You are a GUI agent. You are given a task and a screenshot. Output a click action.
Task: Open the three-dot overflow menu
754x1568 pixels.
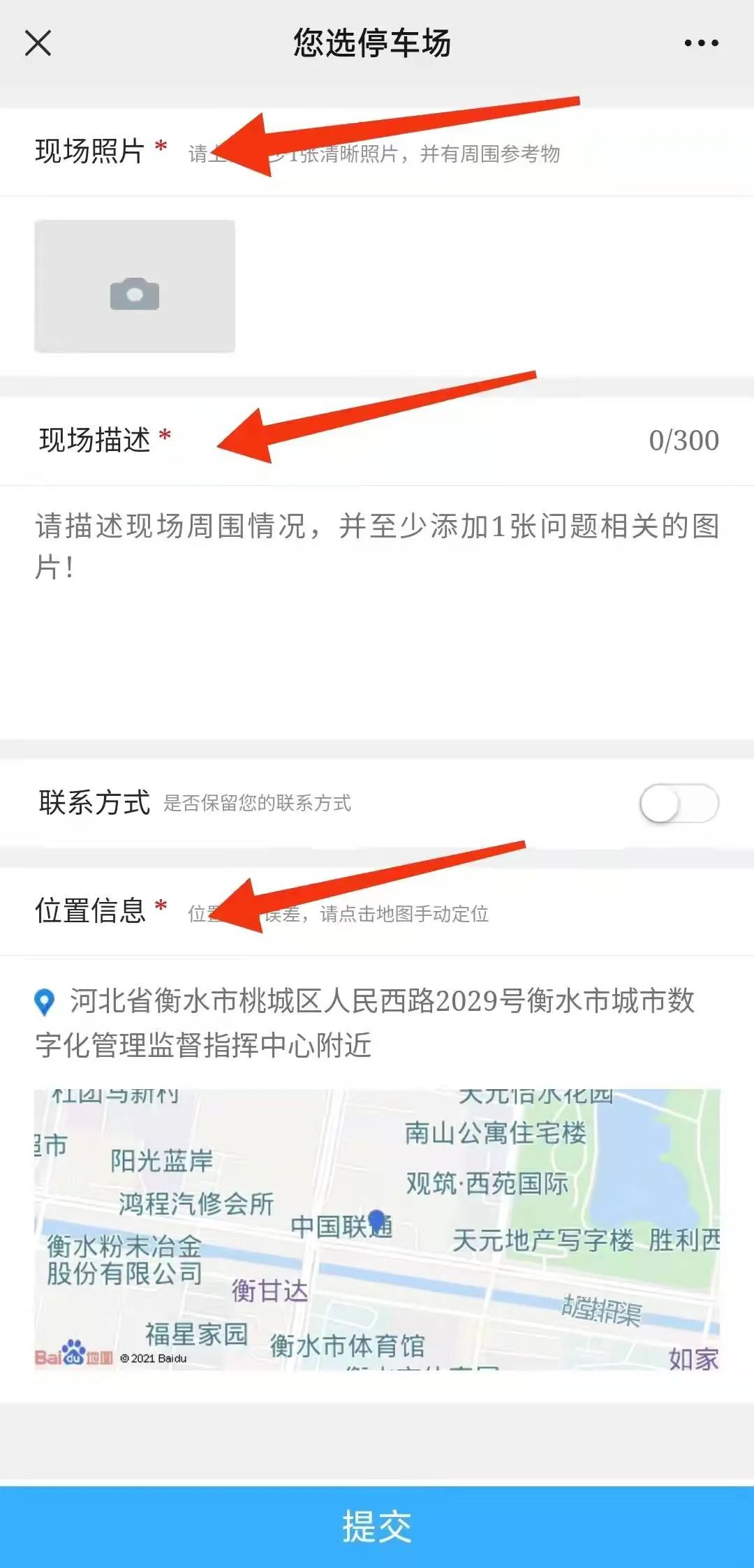pos(701,43)
